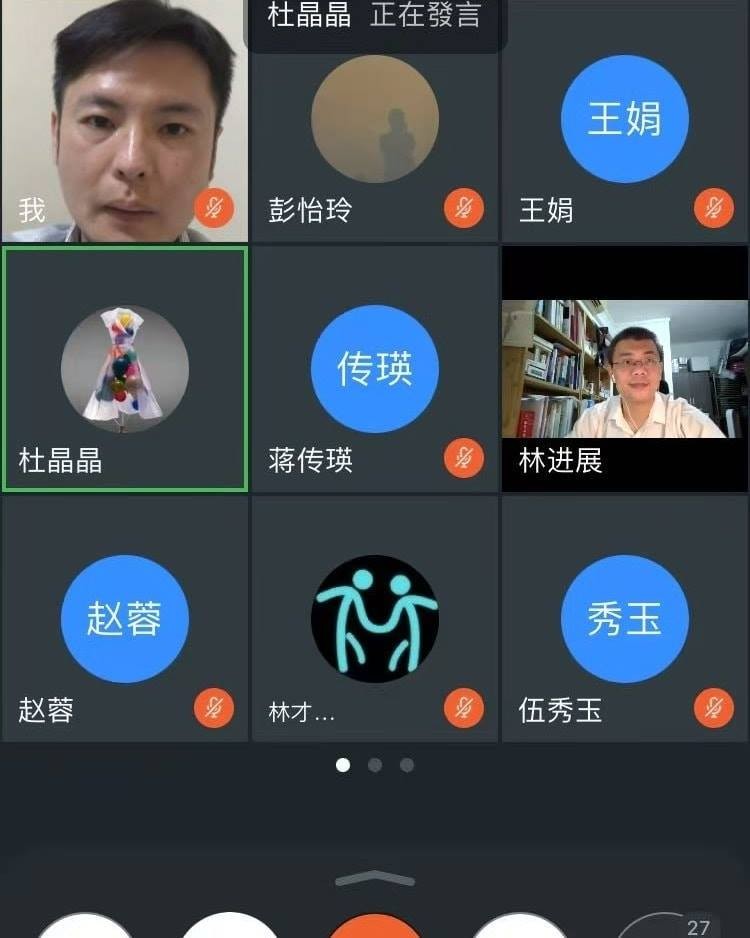This screenshot has height=938, width=750.
Task: Select participant tile 蒋传瑛
Action: pyautogui.click(x=375, y=368)
